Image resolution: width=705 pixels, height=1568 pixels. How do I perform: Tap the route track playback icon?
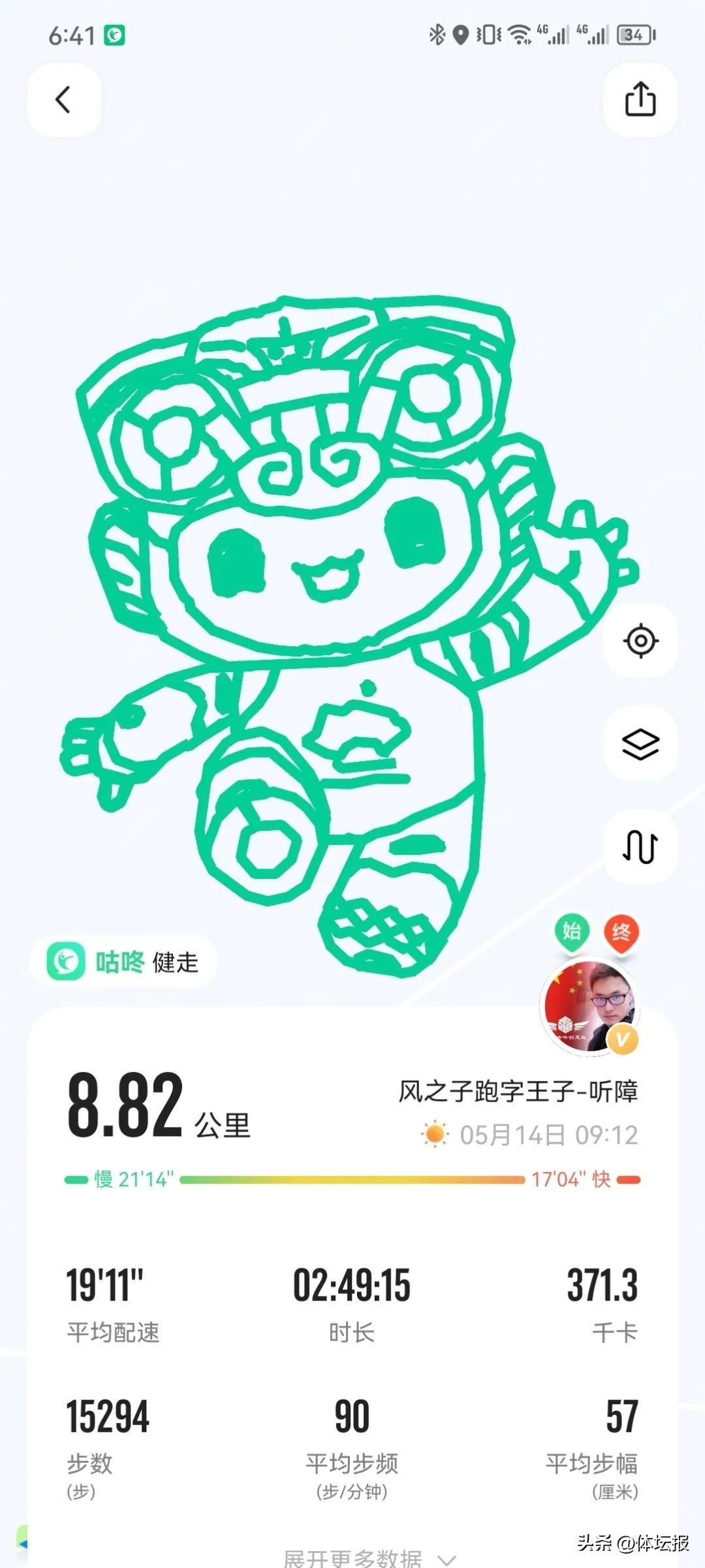(x=640, y=847)
